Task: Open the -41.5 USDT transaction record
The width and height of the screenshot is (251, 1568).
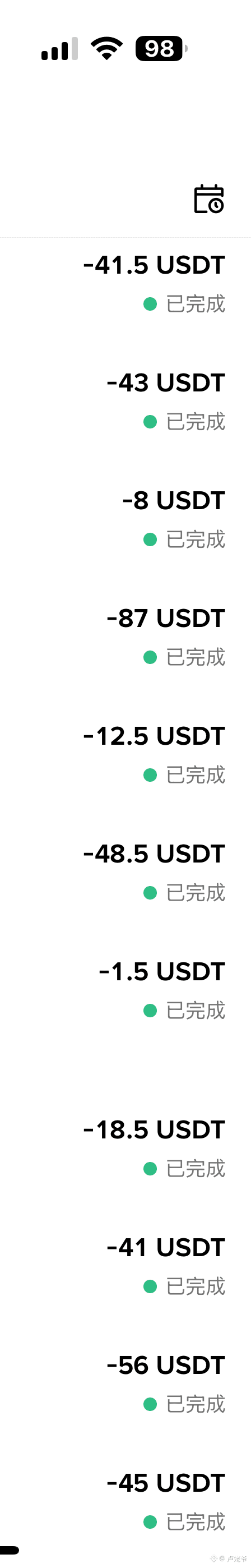Action: tap(125, 284)
